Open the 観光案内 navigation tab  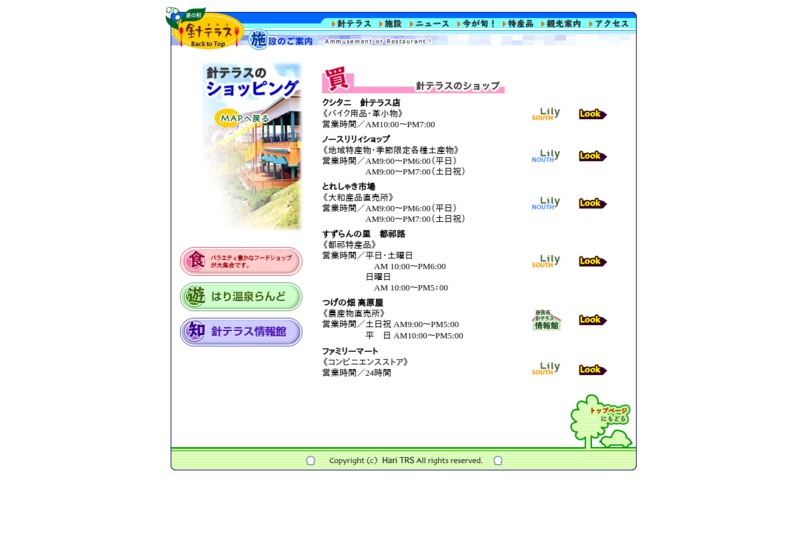(x=562, y=23)
